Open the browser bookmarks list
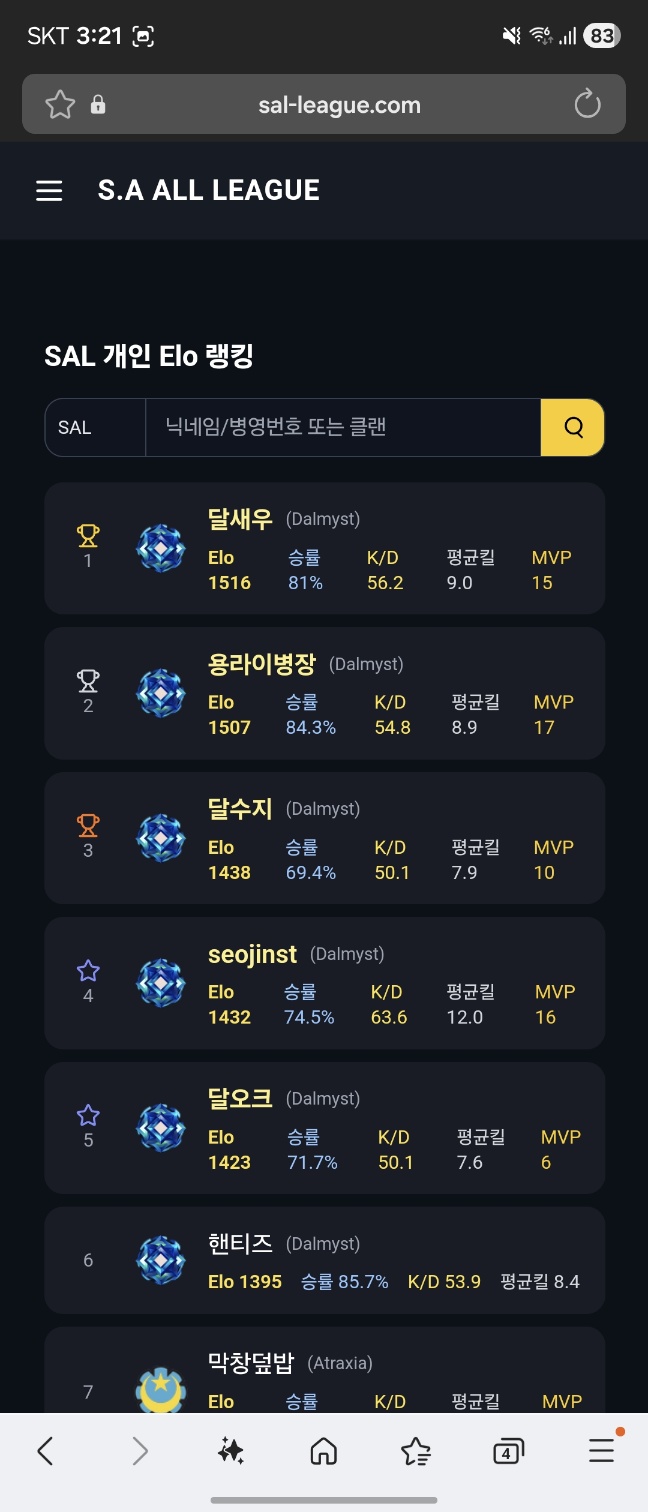 415,1451
